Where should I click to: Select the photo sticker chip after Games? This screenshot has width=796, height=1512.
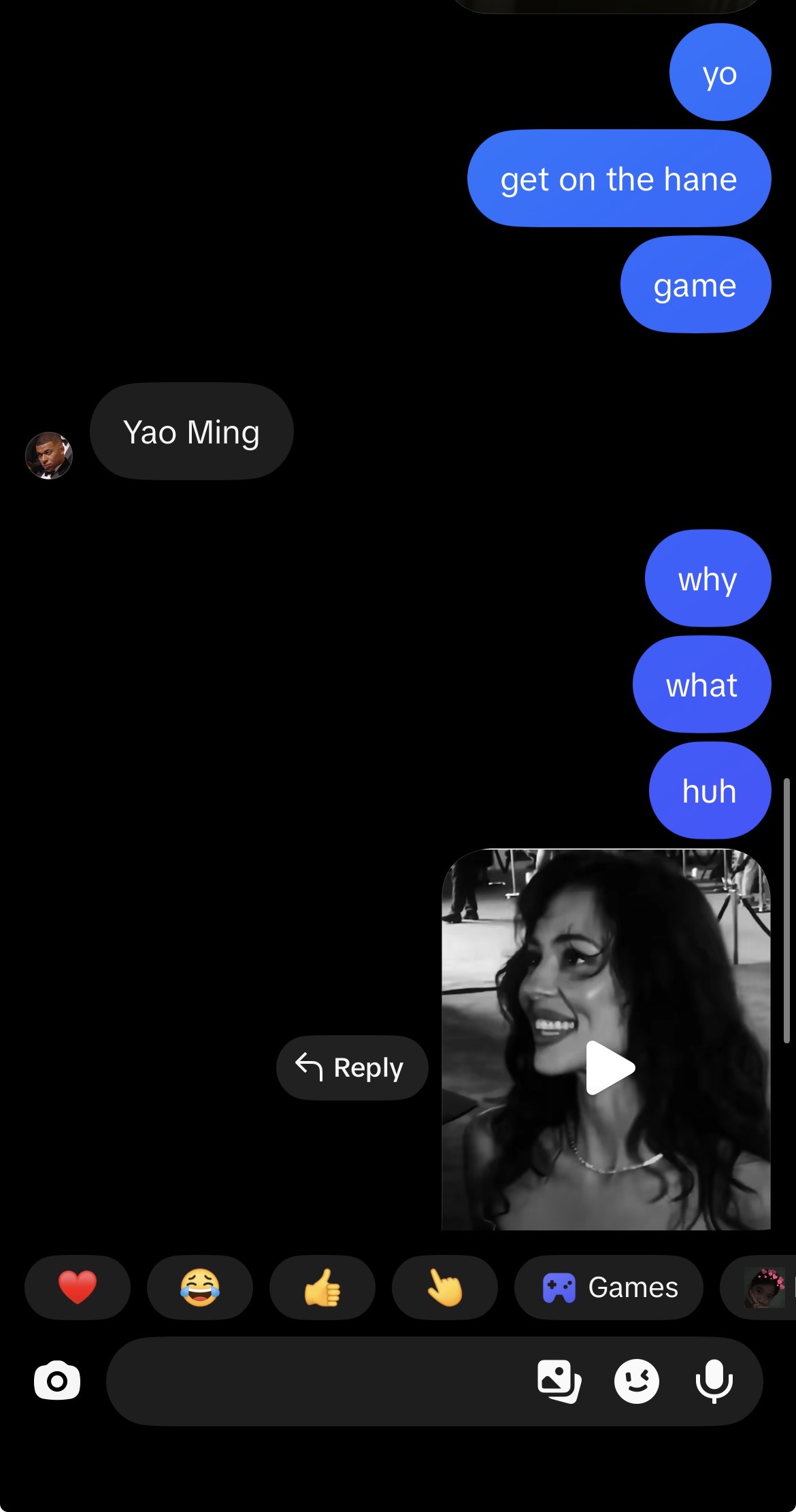(759, 1287)
